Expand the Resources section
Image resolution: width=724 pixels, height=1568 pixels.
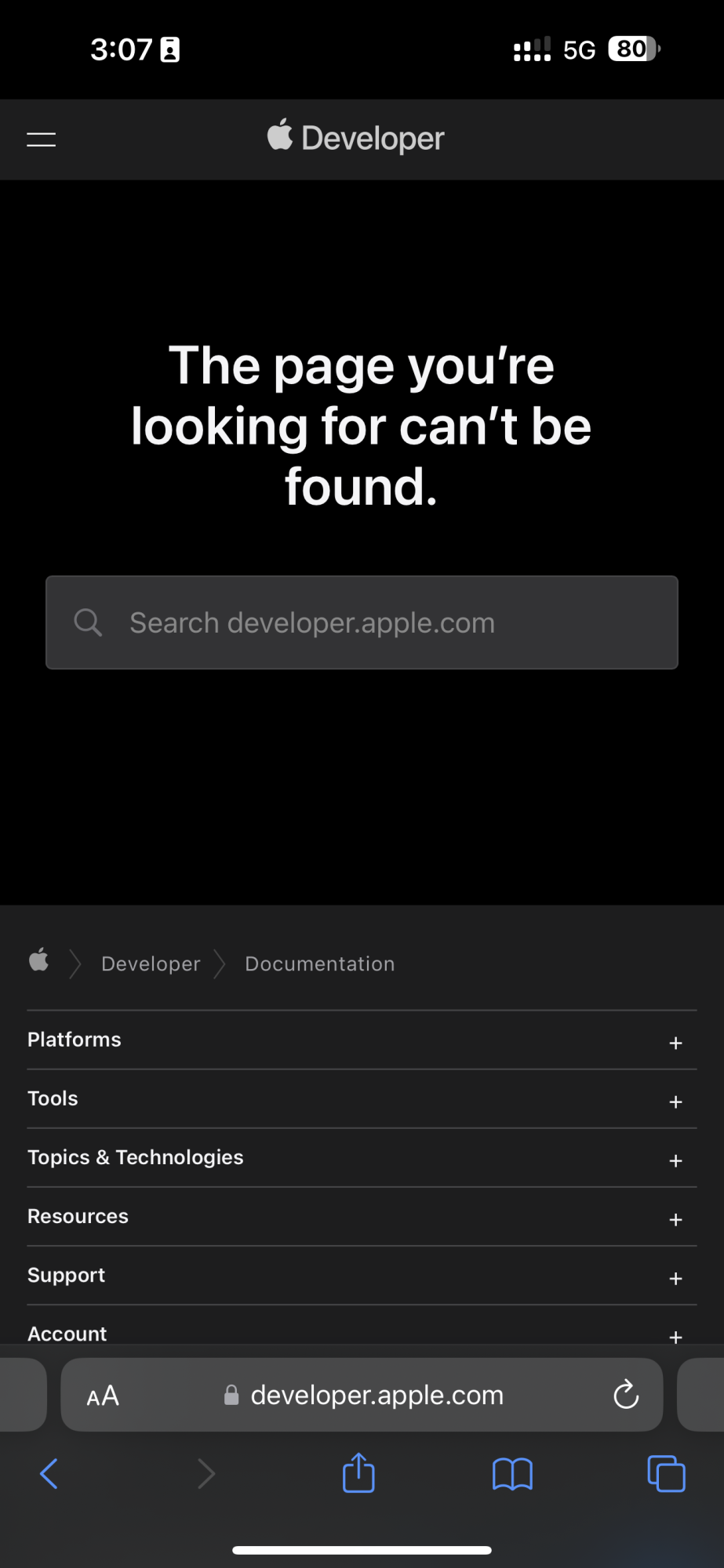coord(362,1217)
